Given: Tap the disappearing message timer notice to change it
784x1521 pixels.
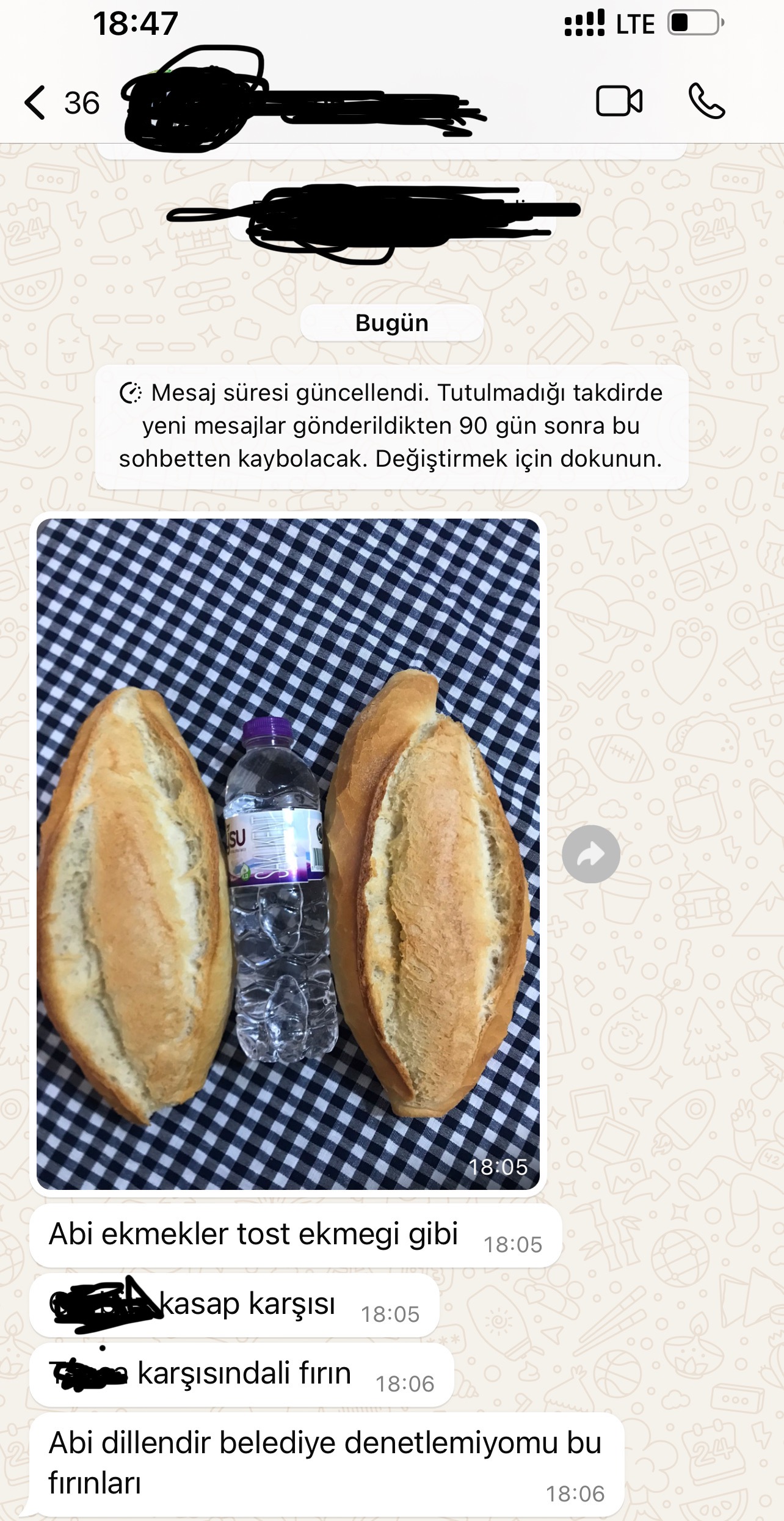Looking at the screenshot, I should coord(391,426).
